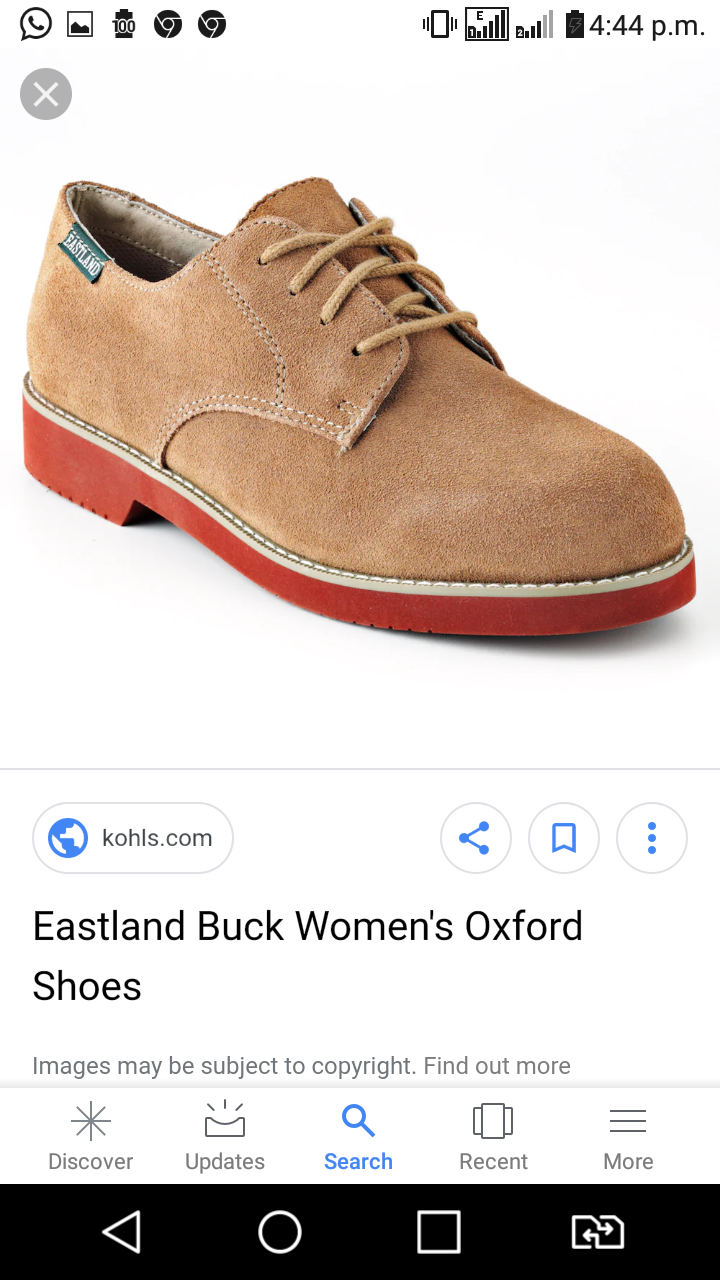The width and height of the screenshot is (720, 1280).
Task: Switch to the Updates tab
Action: click(x=225, y=1136)
